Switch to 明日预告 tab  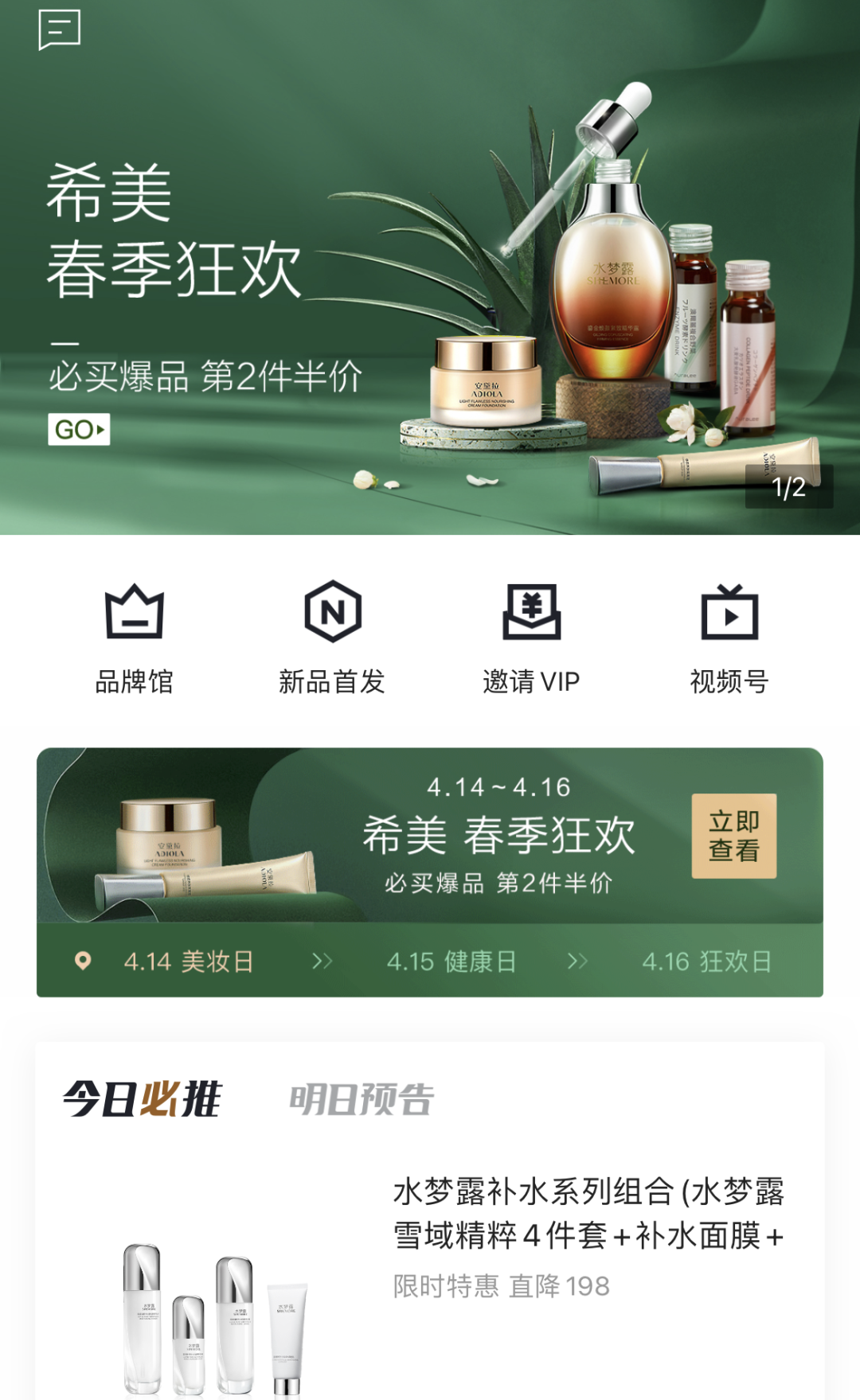click(x=361, y=1099)
